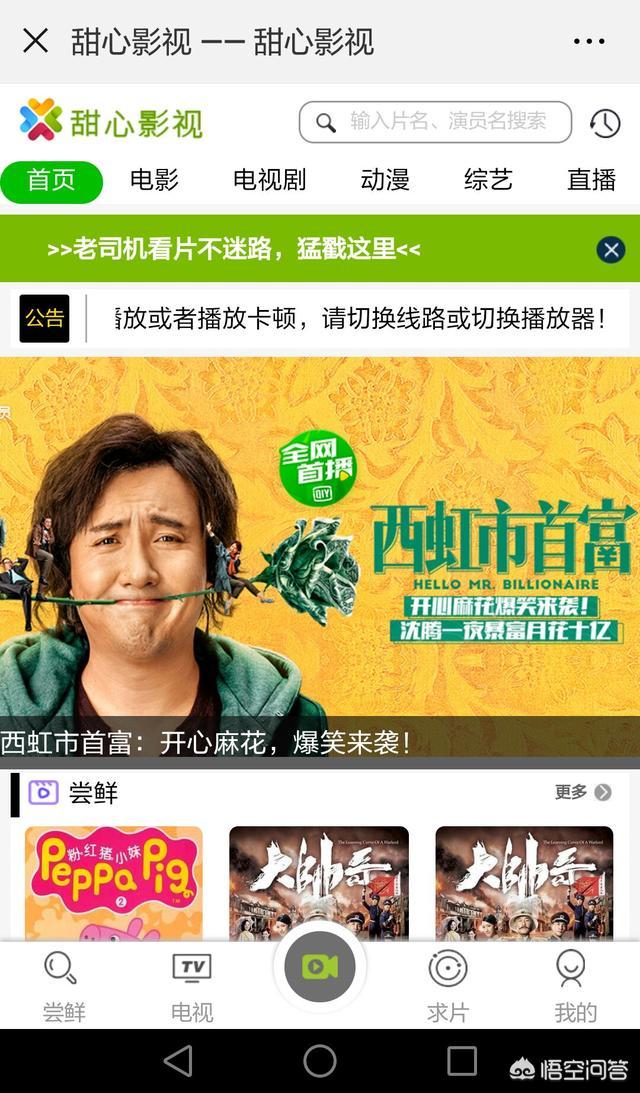The height and width of the screenshot is (1093, 640).
Task: Open 求片 in the bottom navigation
Action: pos(448,986)
